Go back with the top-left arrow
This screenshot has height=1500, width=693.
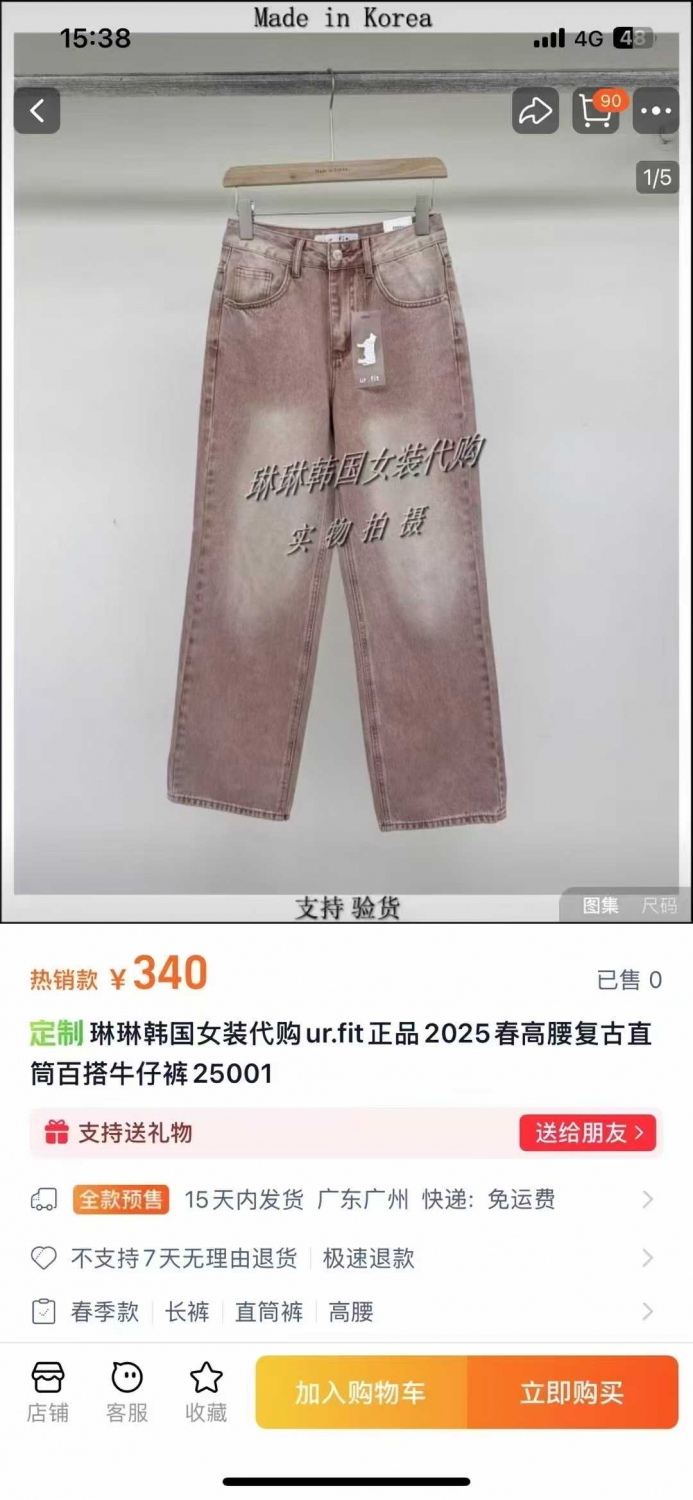pyautogui.click(x=37, y=111)
